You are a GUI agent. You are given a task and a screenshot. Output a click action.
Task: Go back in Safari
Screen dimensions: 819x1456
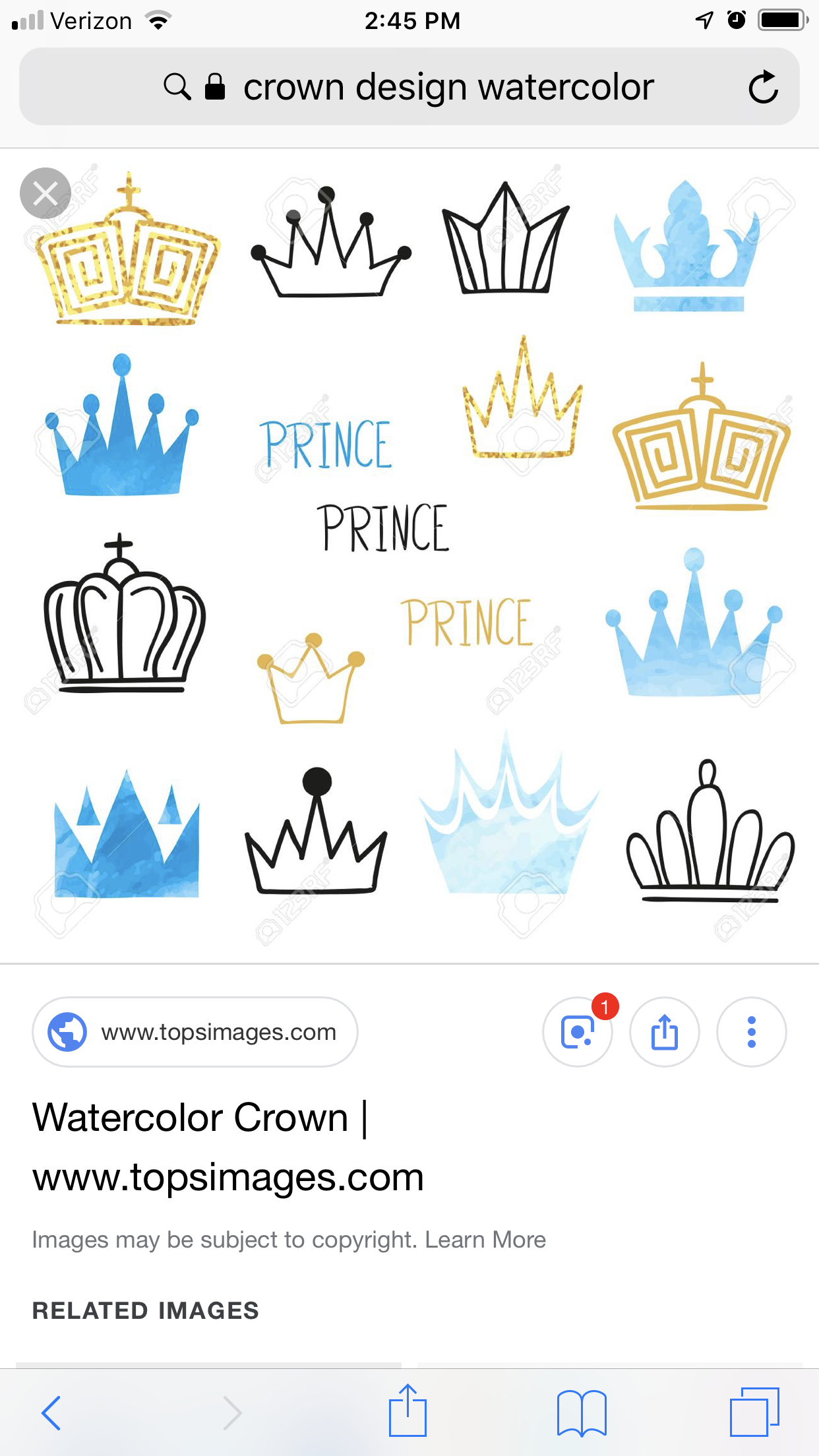click(51, 1412)
